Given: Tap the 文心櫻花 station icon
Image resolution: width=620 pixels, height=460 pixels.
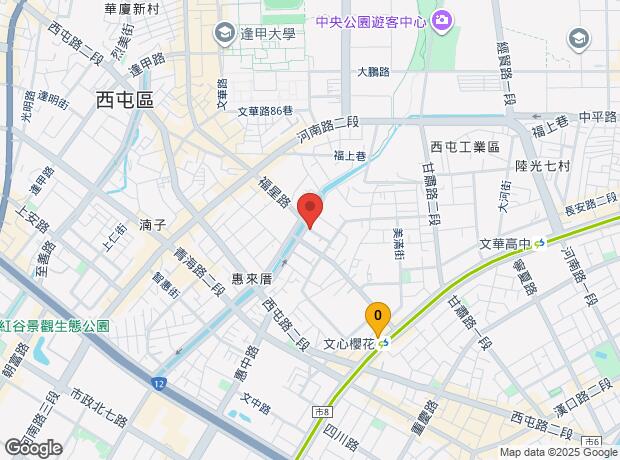Looking at the screenshot, I should (x=383, y=343).
